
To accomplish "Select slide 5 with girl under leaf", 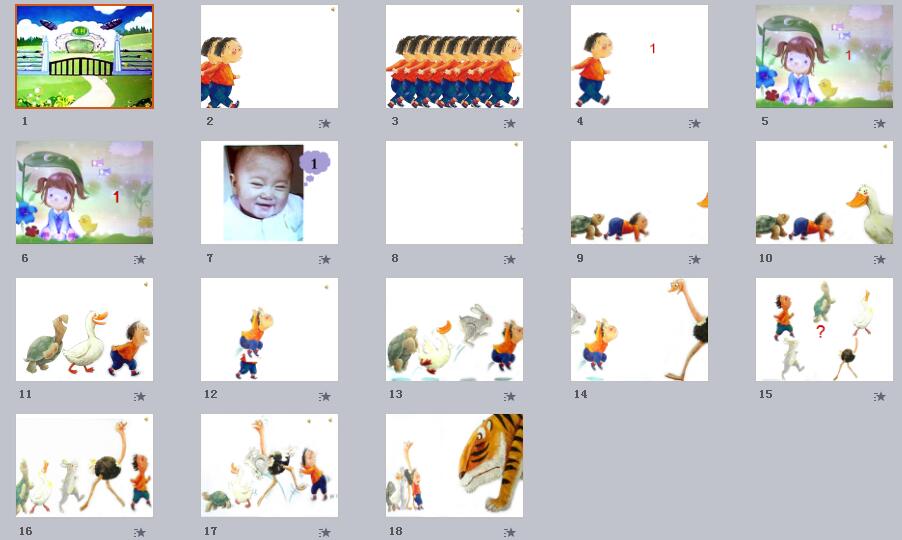I will click(x=824, y=56).
